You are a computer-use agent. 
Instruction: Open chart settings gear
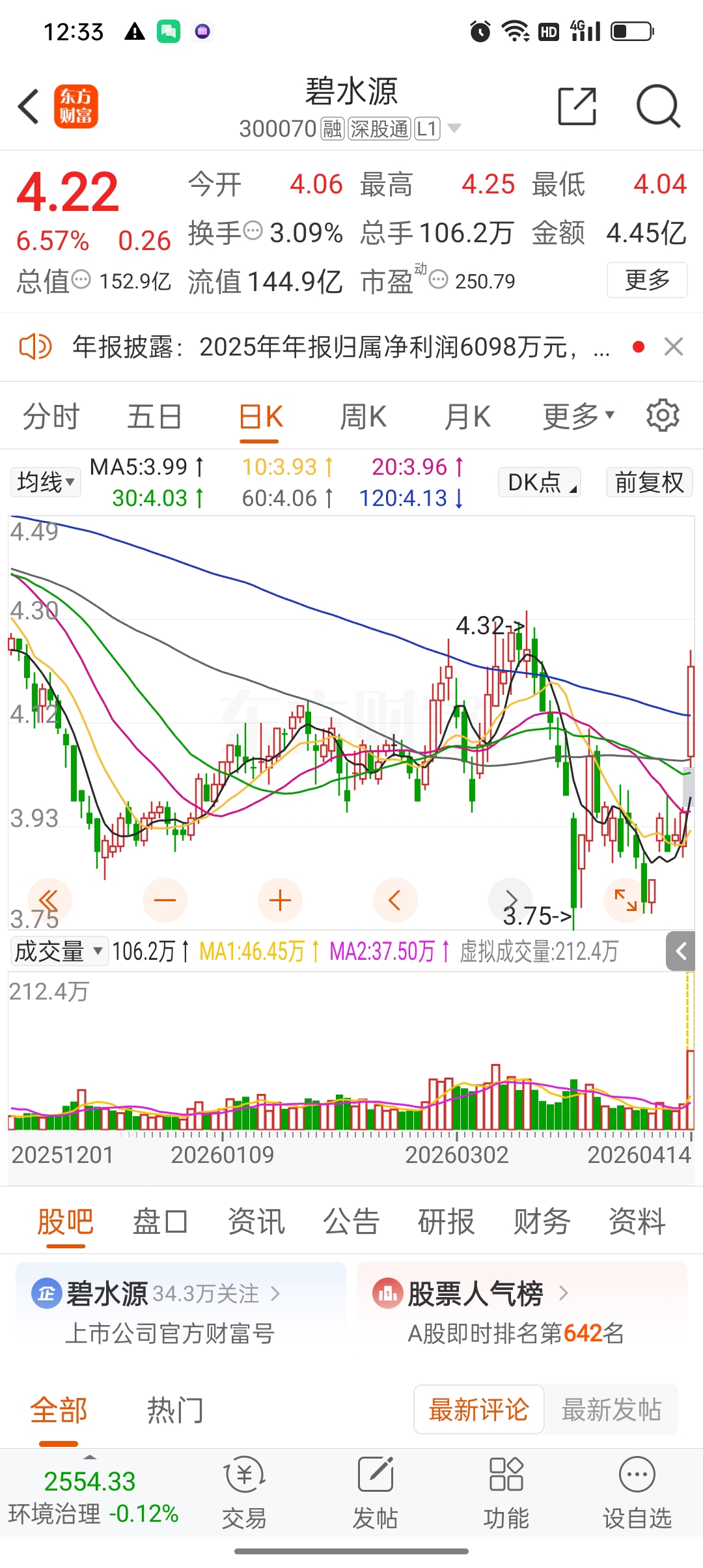pyautogui.click(x=663, y=415)
